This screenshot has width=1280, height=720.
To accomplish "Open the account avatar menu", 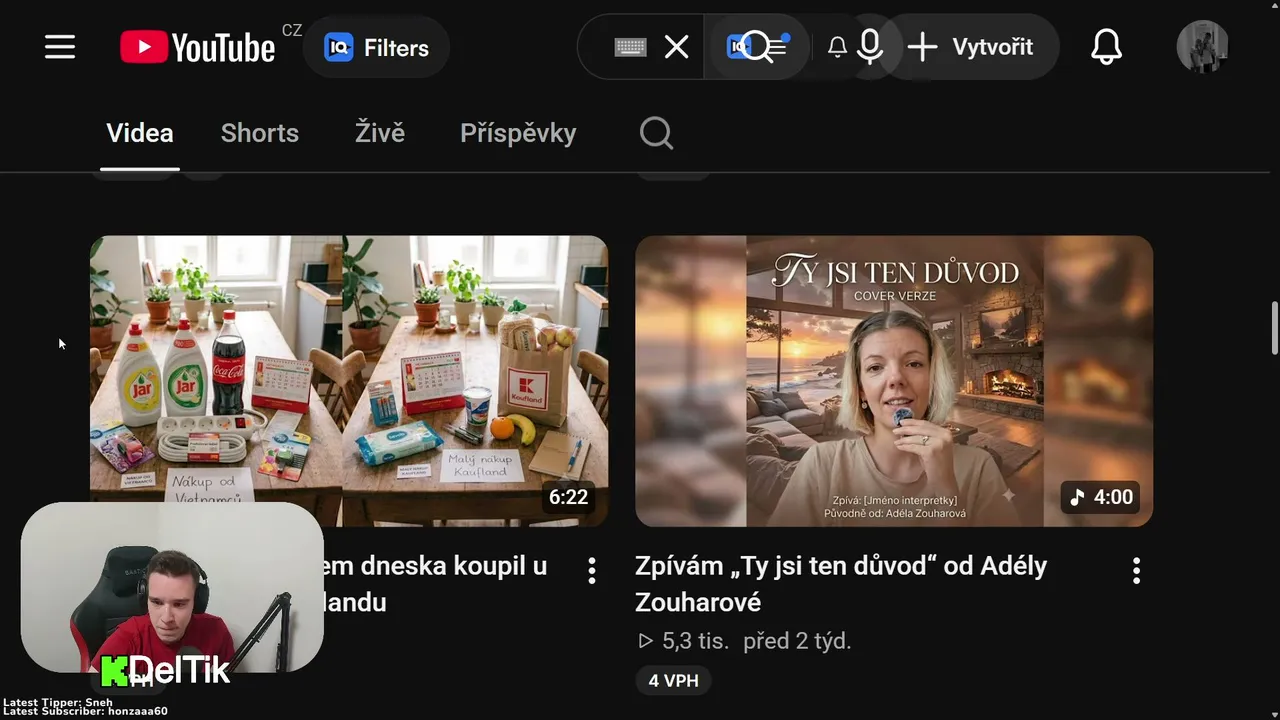I will pyautogui.click(x=1202, y=47).
